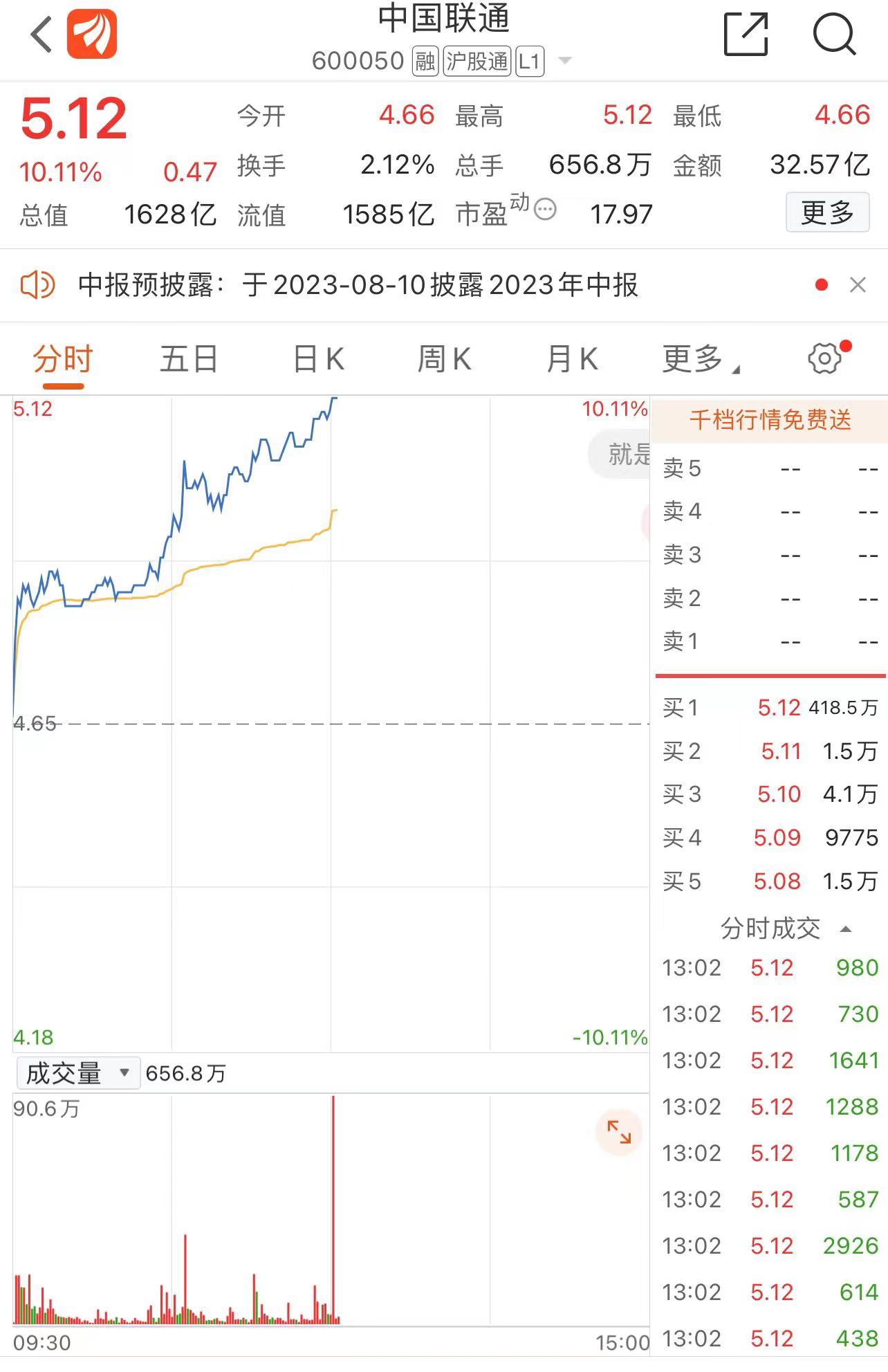Open the stock search
Viewport: 888px width, 1372px height.
pos(834,35)
